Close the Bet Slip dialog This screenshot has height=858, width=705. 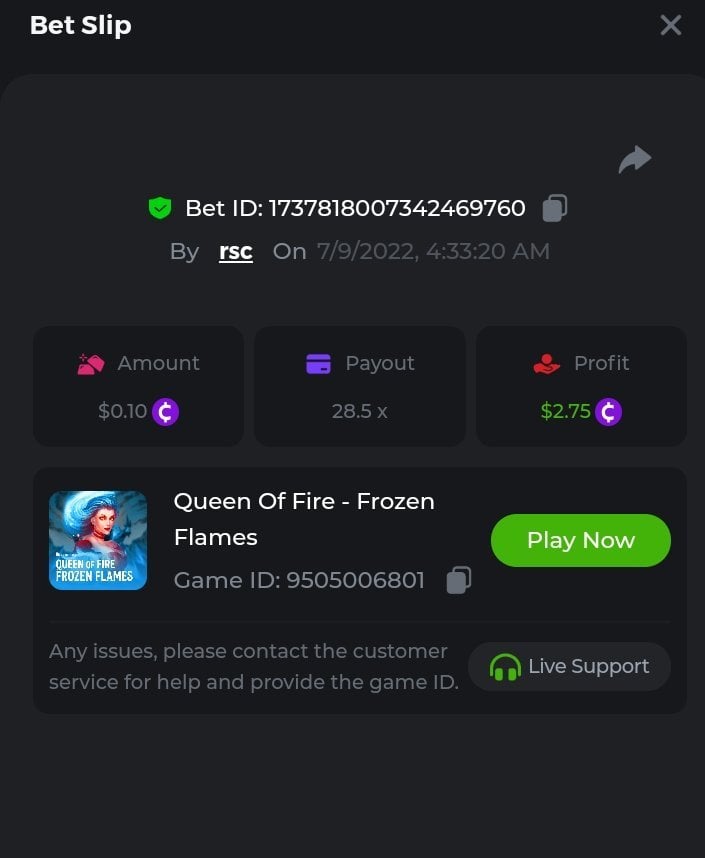click(670, 25)
